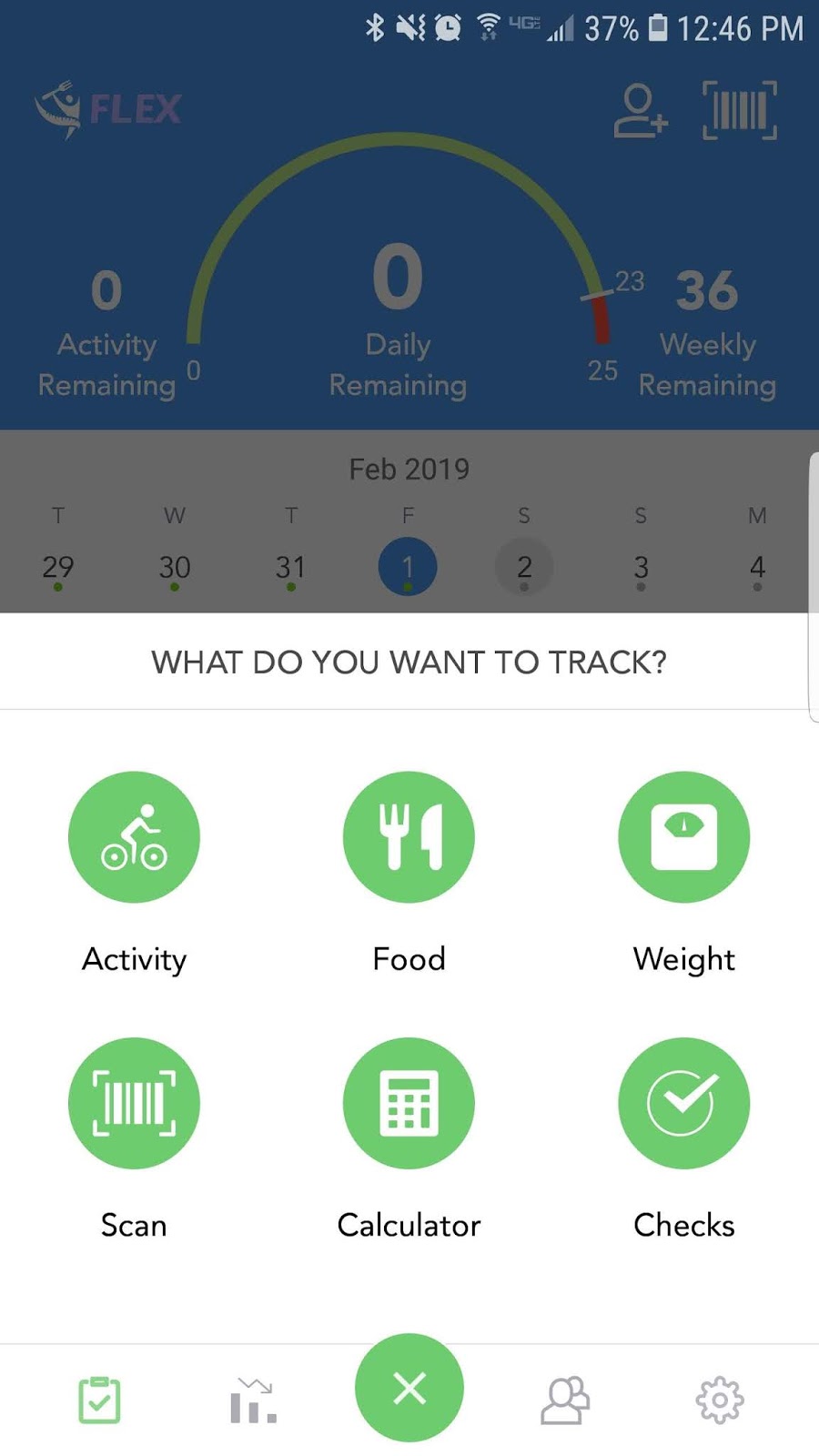Tap Feb 2019 to change month
This screenshot has width=819, height=1456.
(409, 469)
